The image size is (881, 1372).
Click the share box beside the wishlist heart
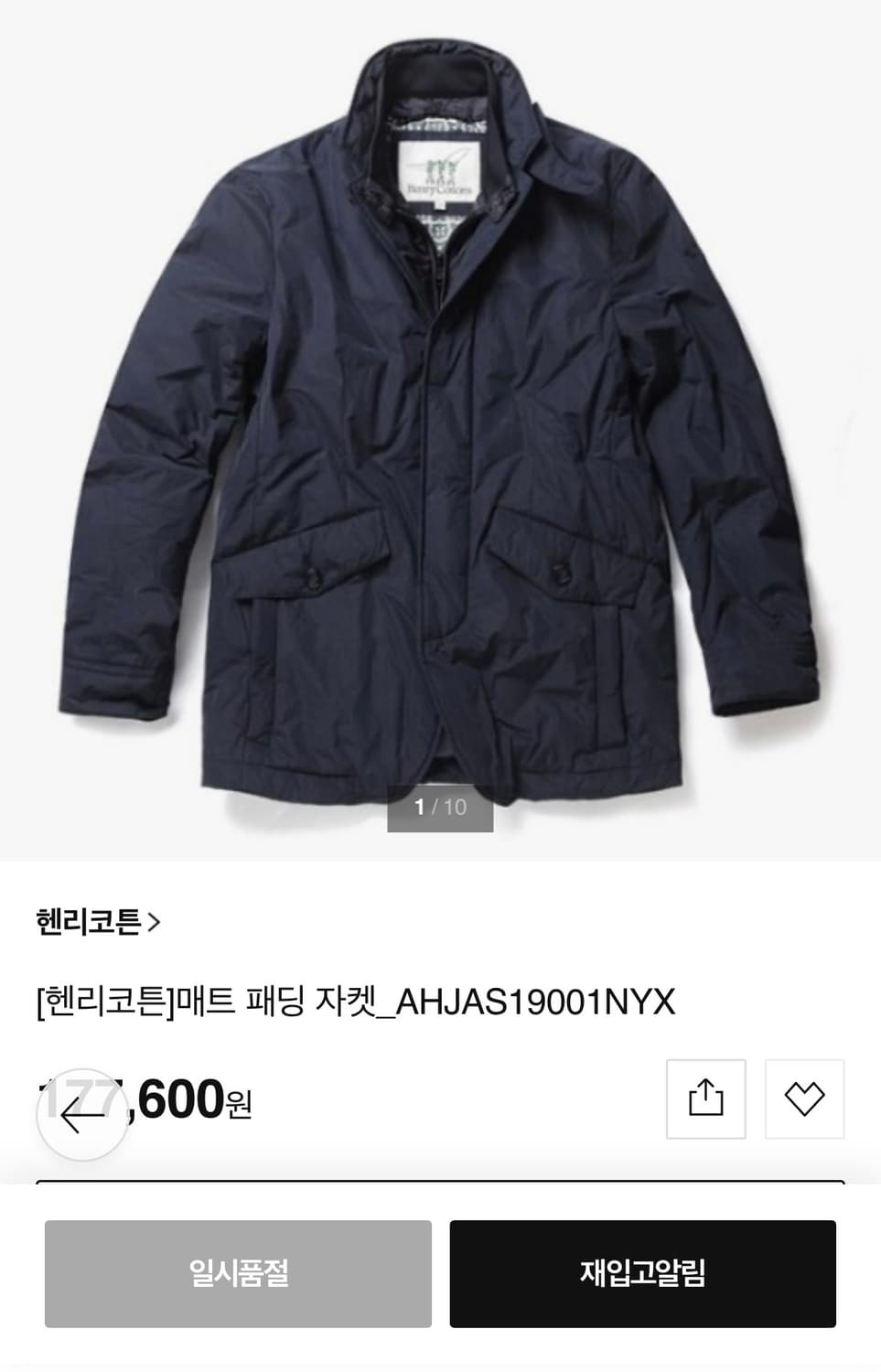pos(705,1099)
